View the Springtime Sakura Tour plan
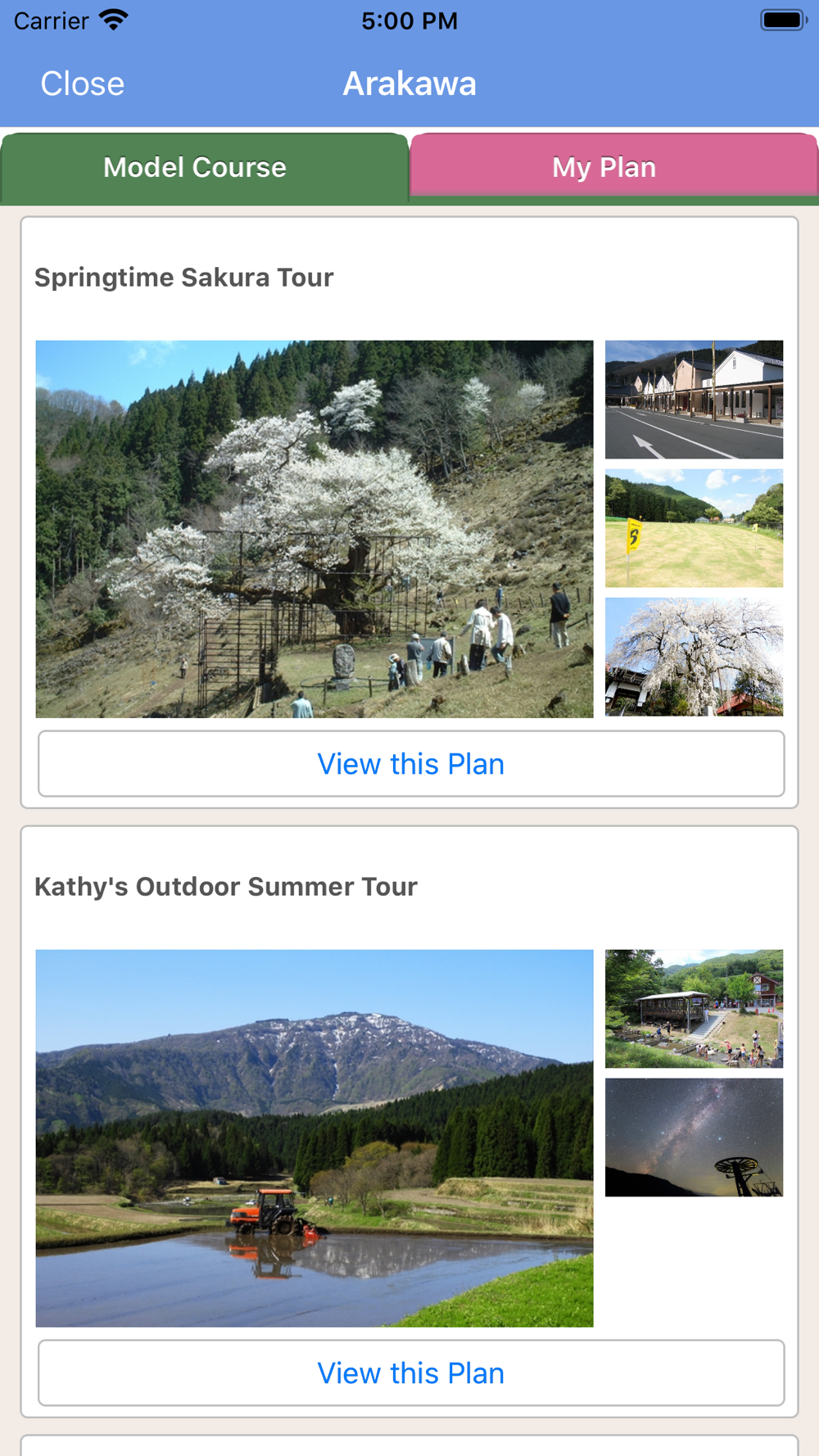 click(x=411, y=763)
